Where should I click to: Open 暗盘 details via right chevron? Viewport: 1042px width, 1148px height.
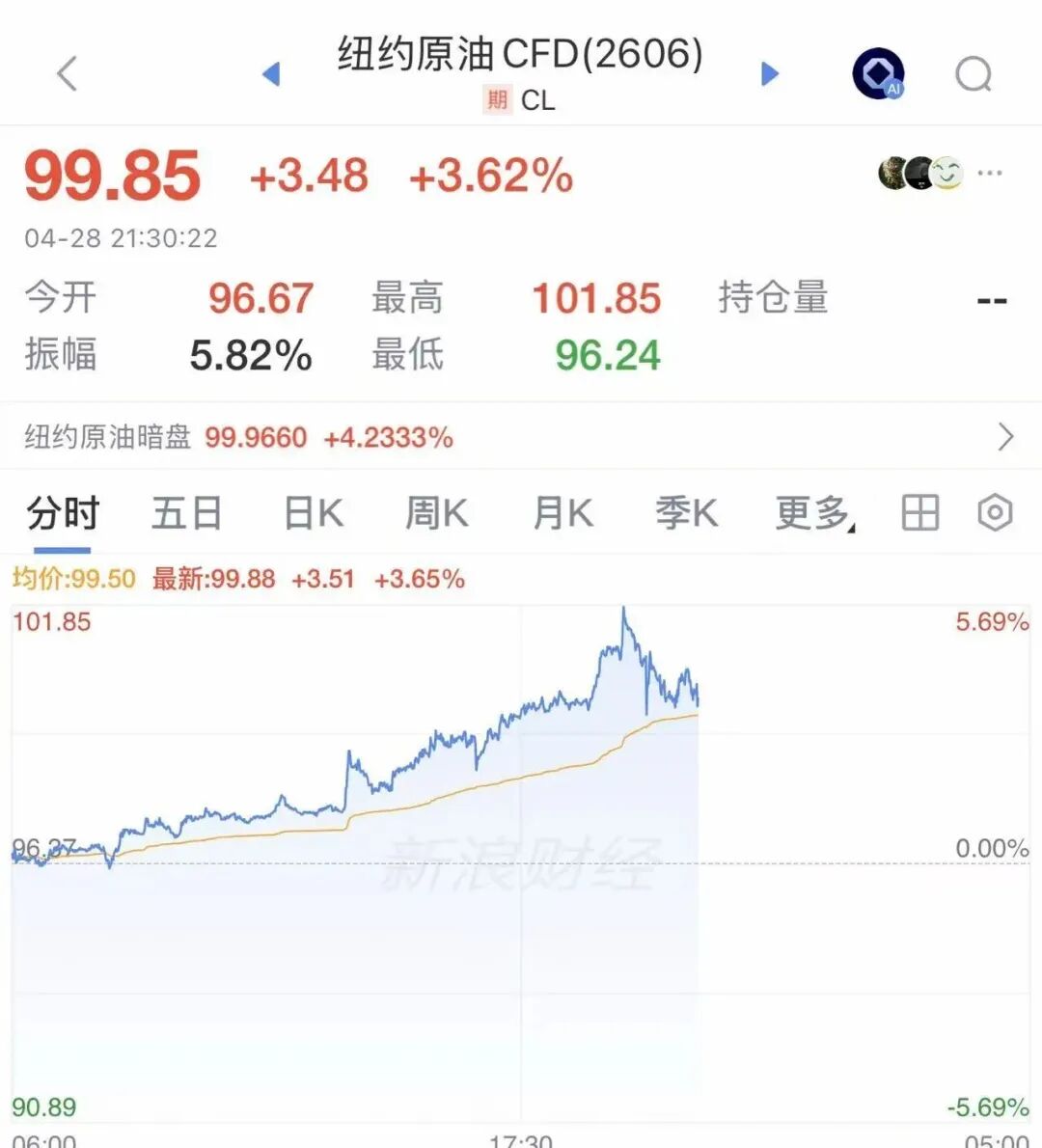pyautogui.click(x=1005, y=437)
